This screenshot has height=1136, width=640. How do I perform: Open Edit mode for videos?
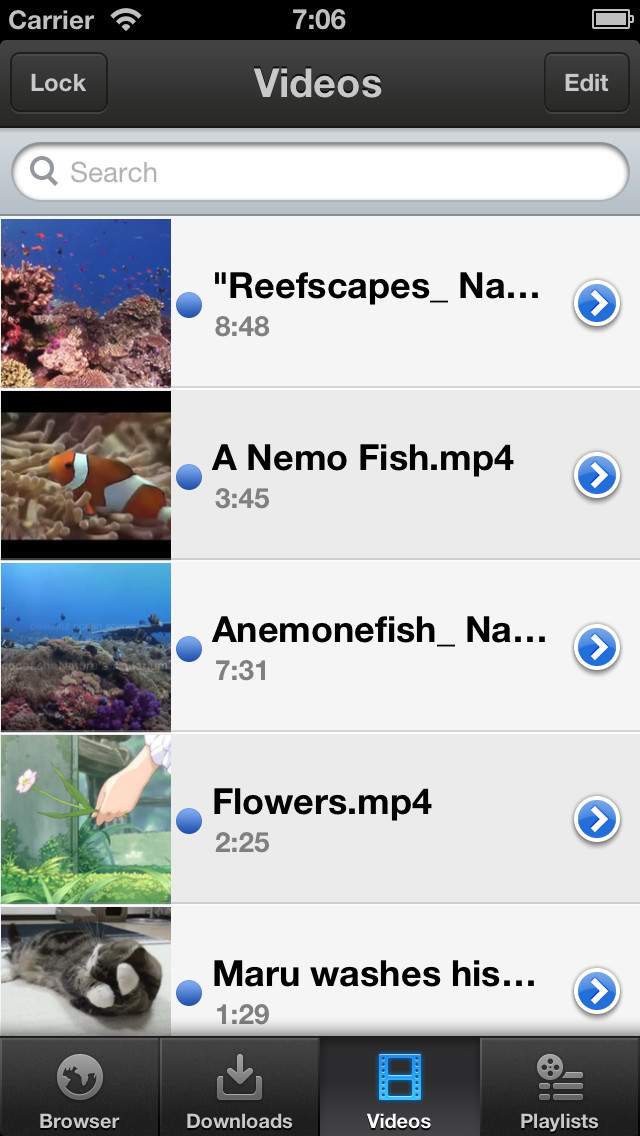pos(586,83)
